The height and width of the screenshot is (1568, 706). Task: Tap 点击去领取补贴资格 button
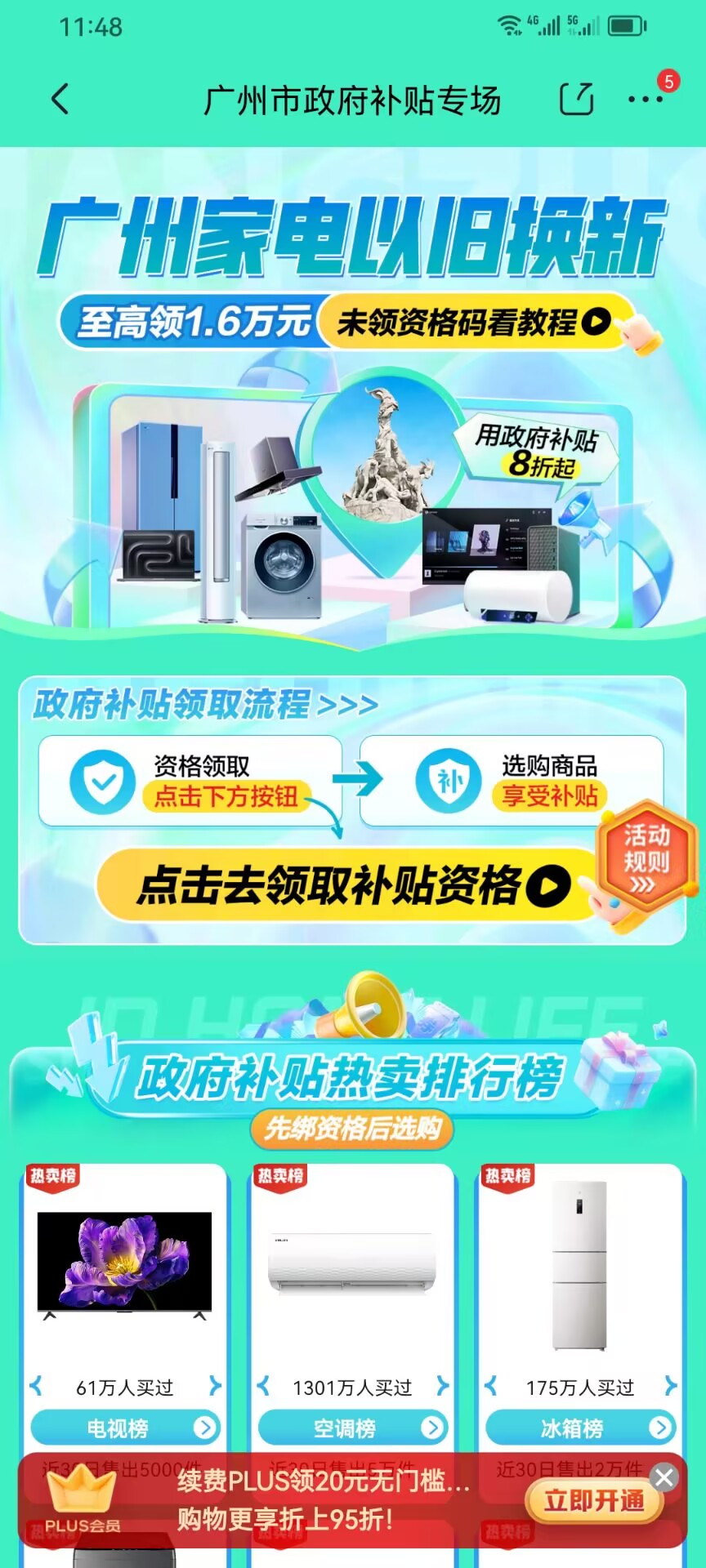click(351, 885)
